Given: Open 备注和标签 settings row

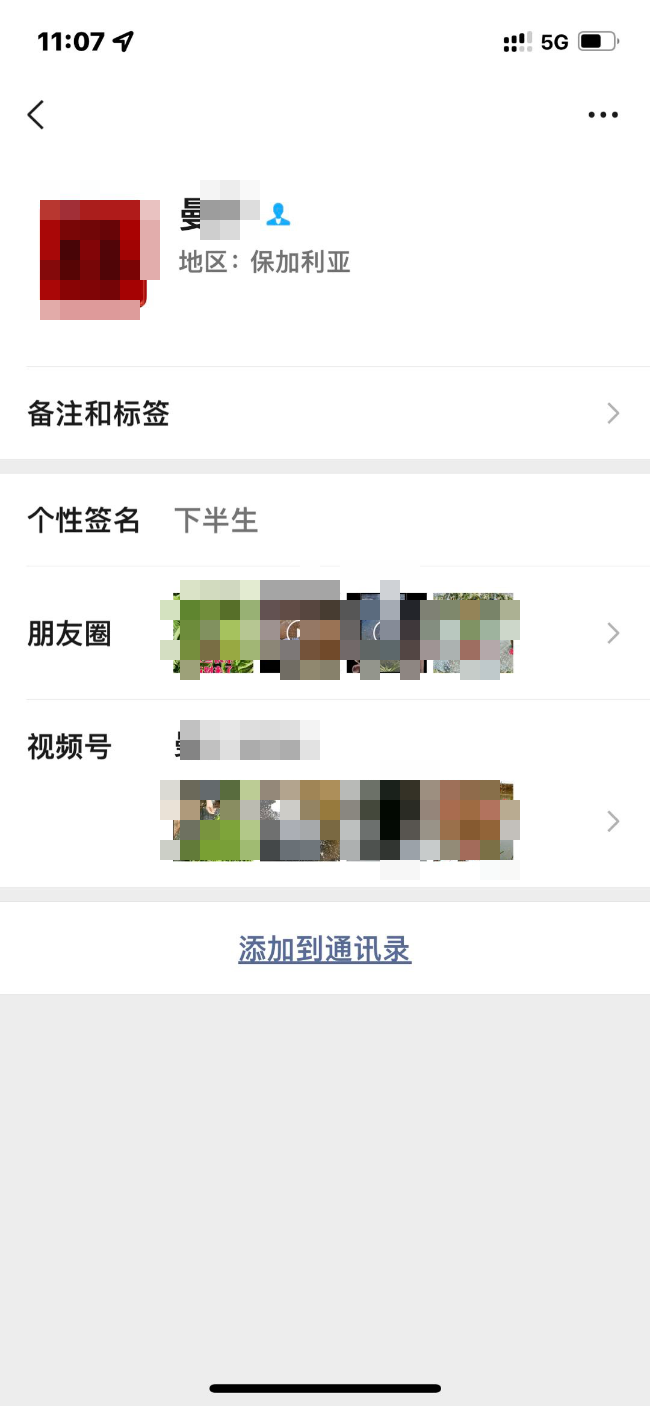Looking at the screenshot, I should pyautogui.click(x=324, y=413).
